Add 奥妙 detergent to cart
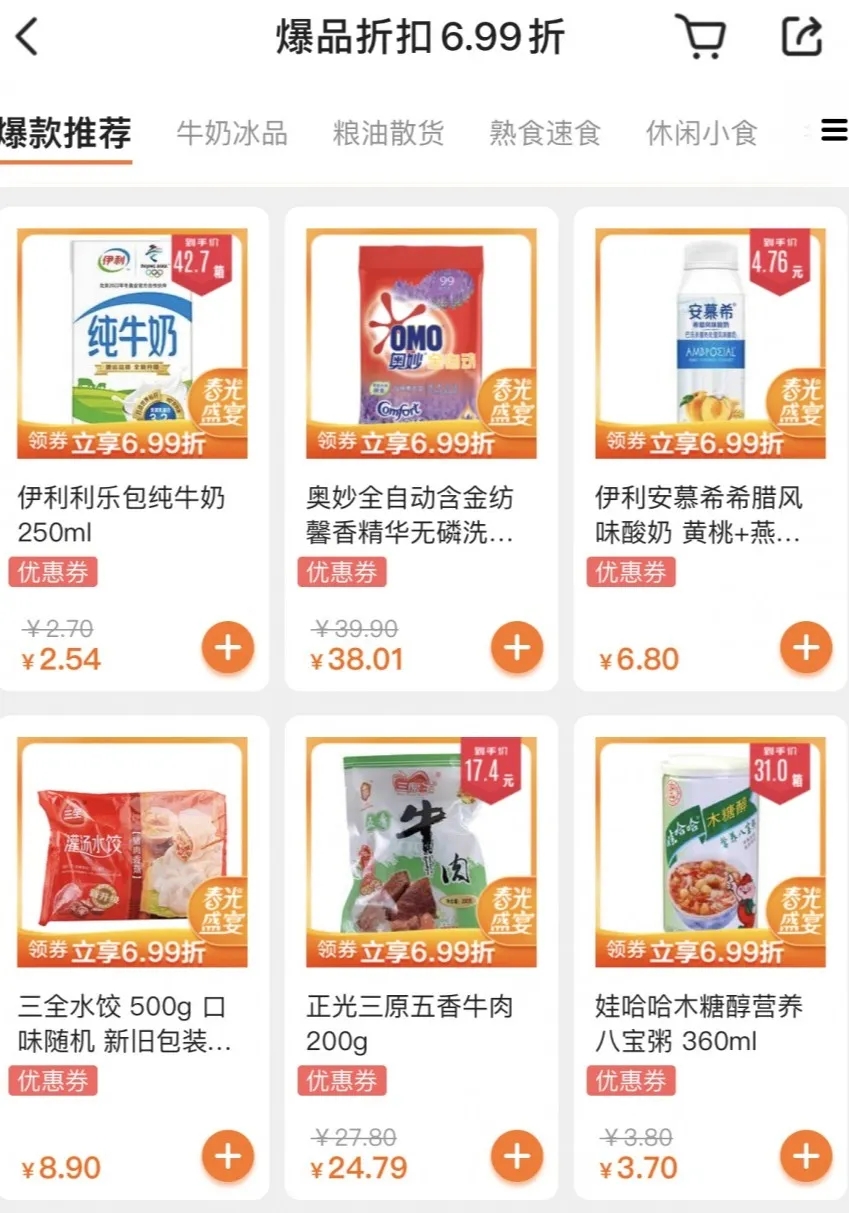This screenshot has height=1213, width=849. (x=517, y=648)
